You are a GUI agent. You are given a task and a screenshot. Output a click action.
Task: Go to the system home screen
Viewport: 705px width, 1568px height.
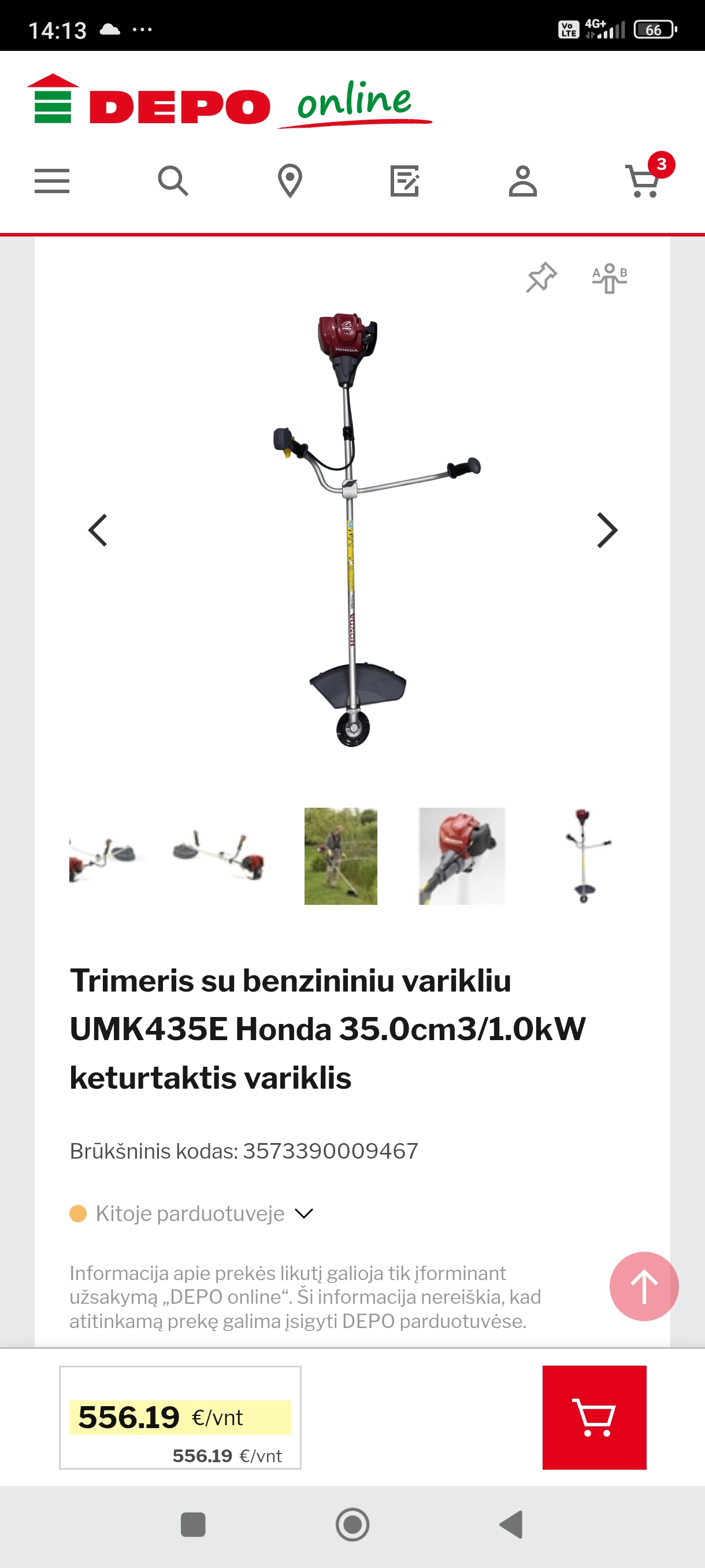352,1524
